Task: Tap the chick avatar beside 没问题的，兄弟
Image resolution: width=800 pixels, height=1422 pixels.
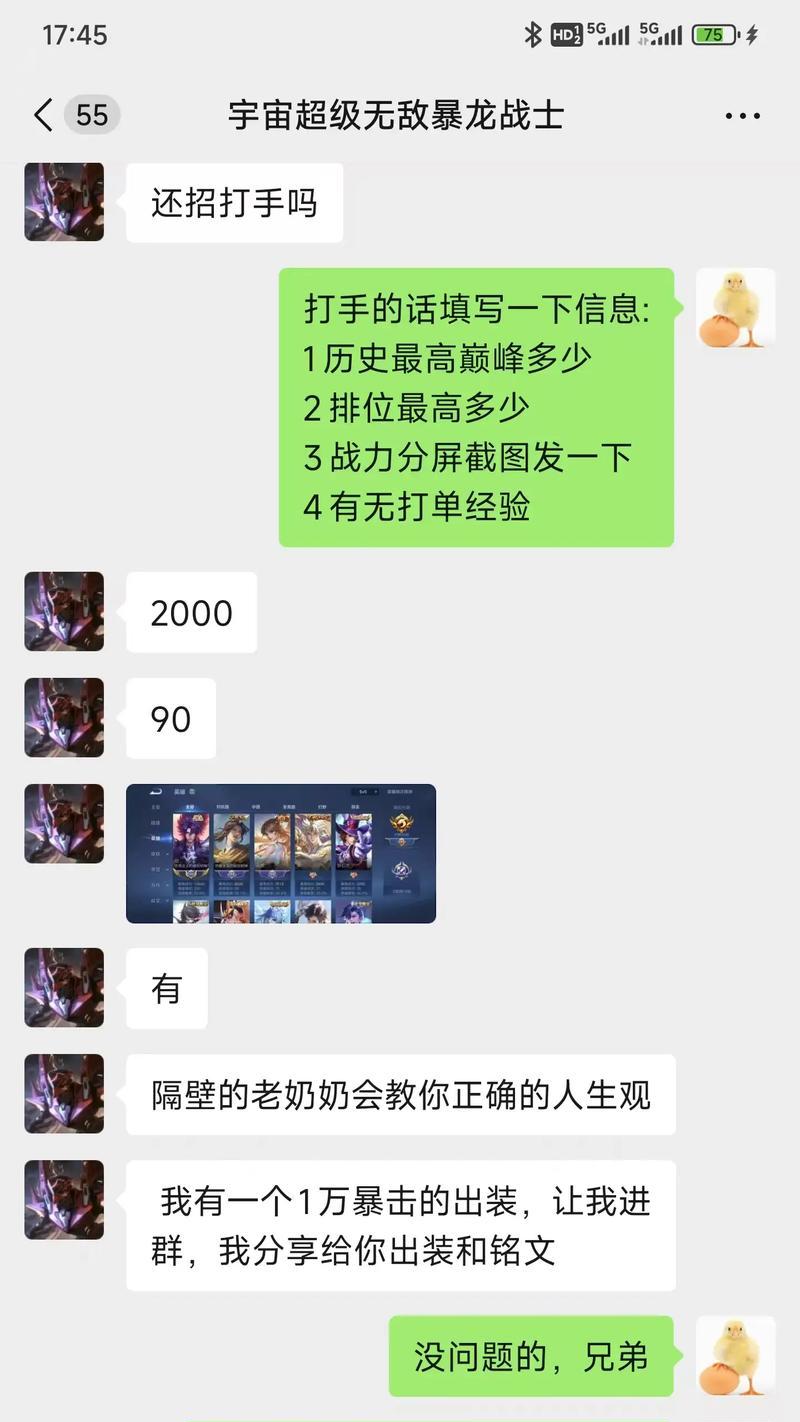Action: click(736, 1356)
